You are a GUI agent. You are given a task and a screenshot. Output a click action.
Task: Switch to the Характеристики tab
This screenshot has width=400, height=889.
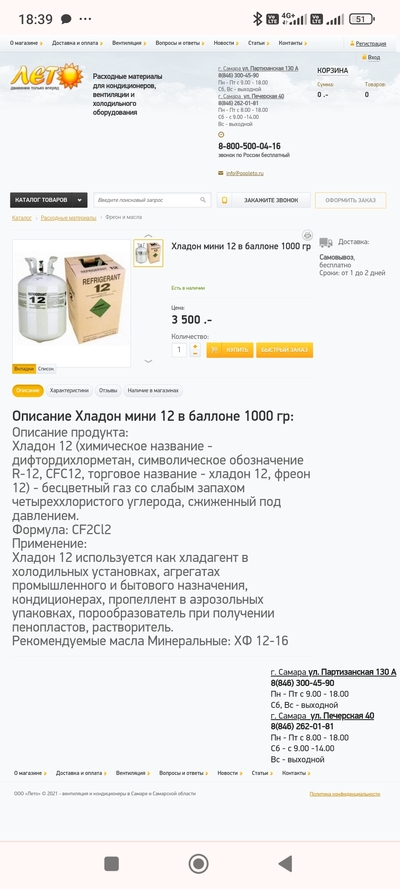(69, 391)
